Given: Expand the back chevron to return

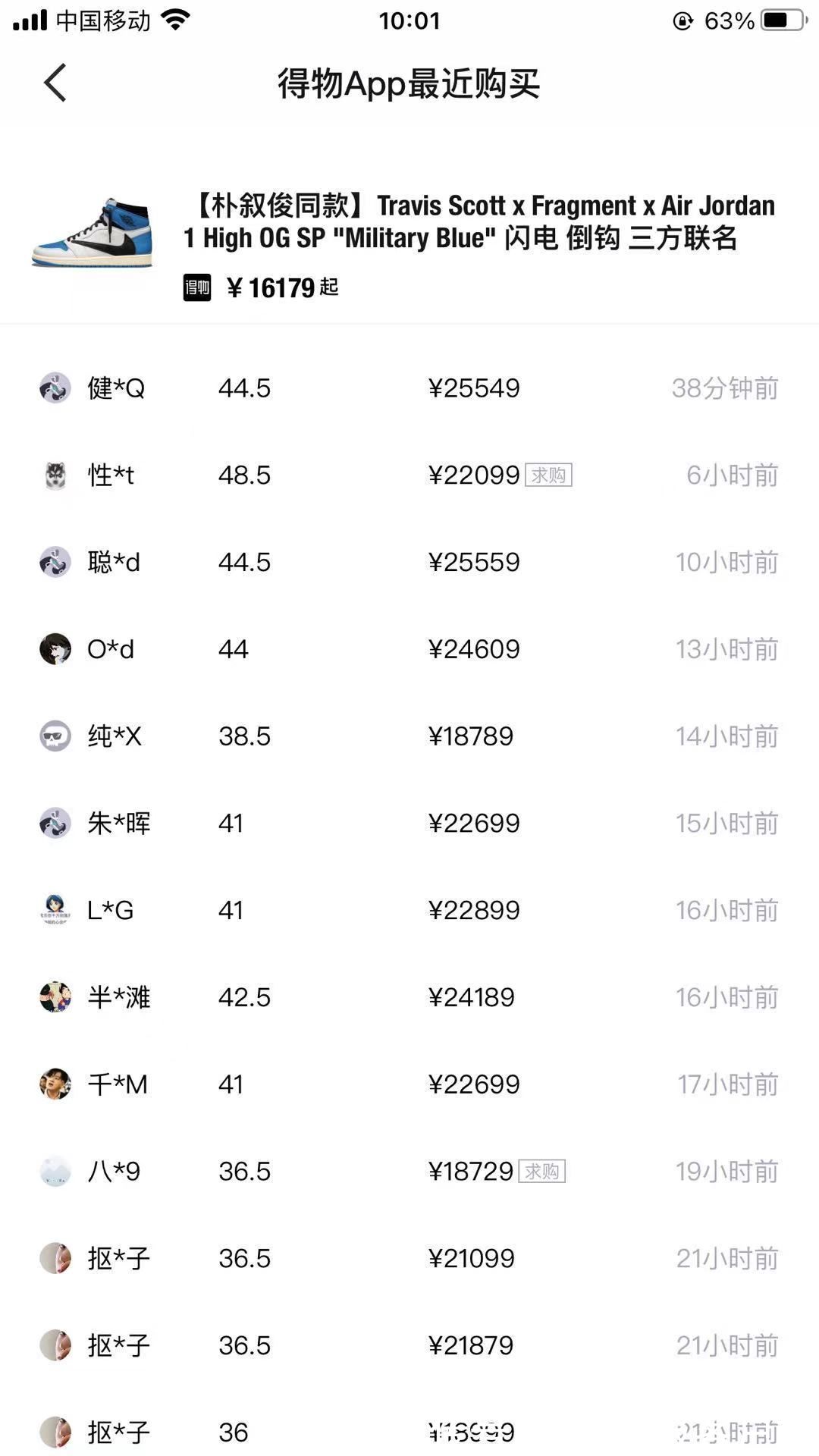Looking at the screenshot, I should pyautogui.click(x=55, y=83).
